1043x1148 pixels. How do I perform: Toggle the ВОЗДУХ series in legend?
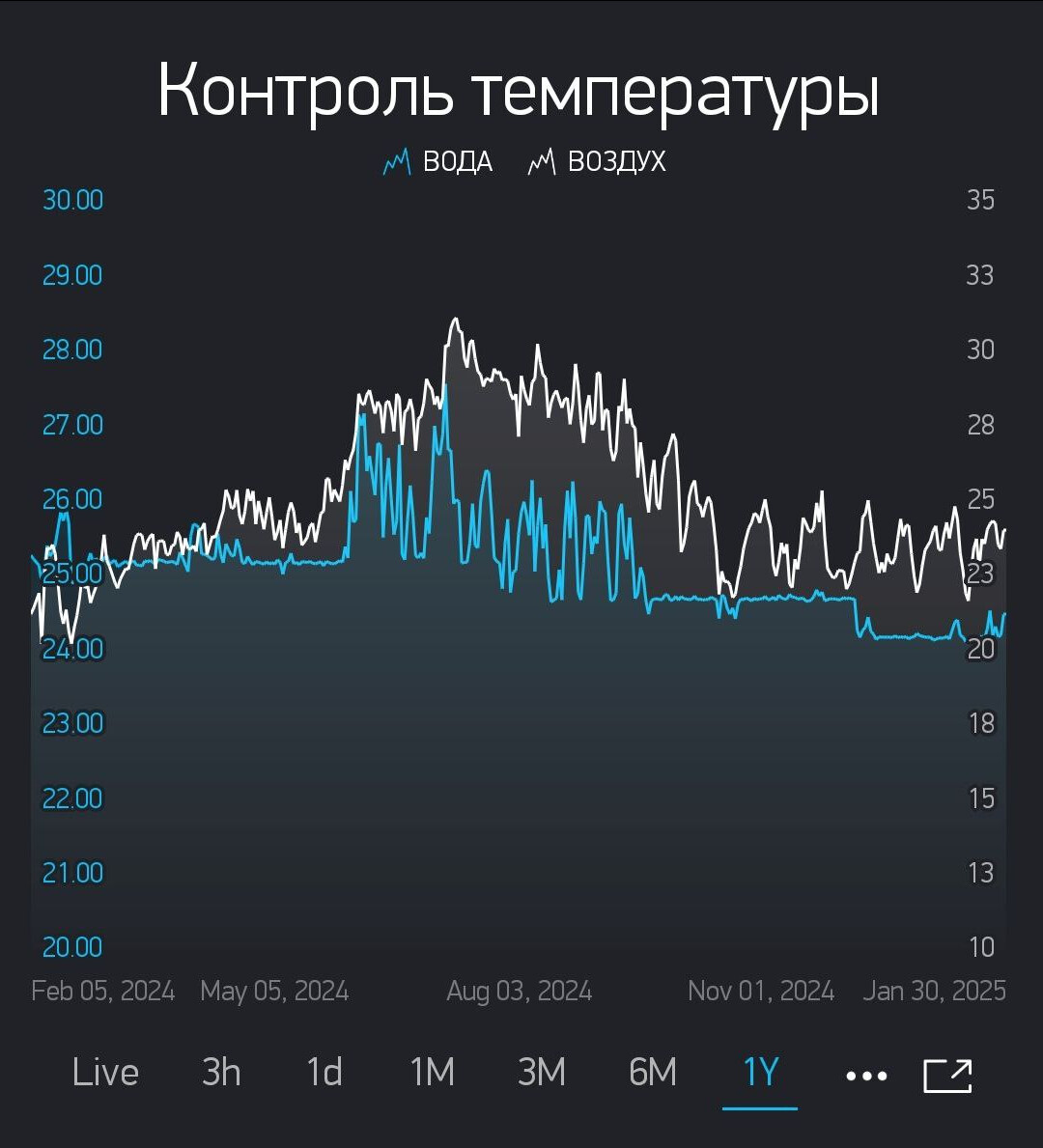click(597, 162)
